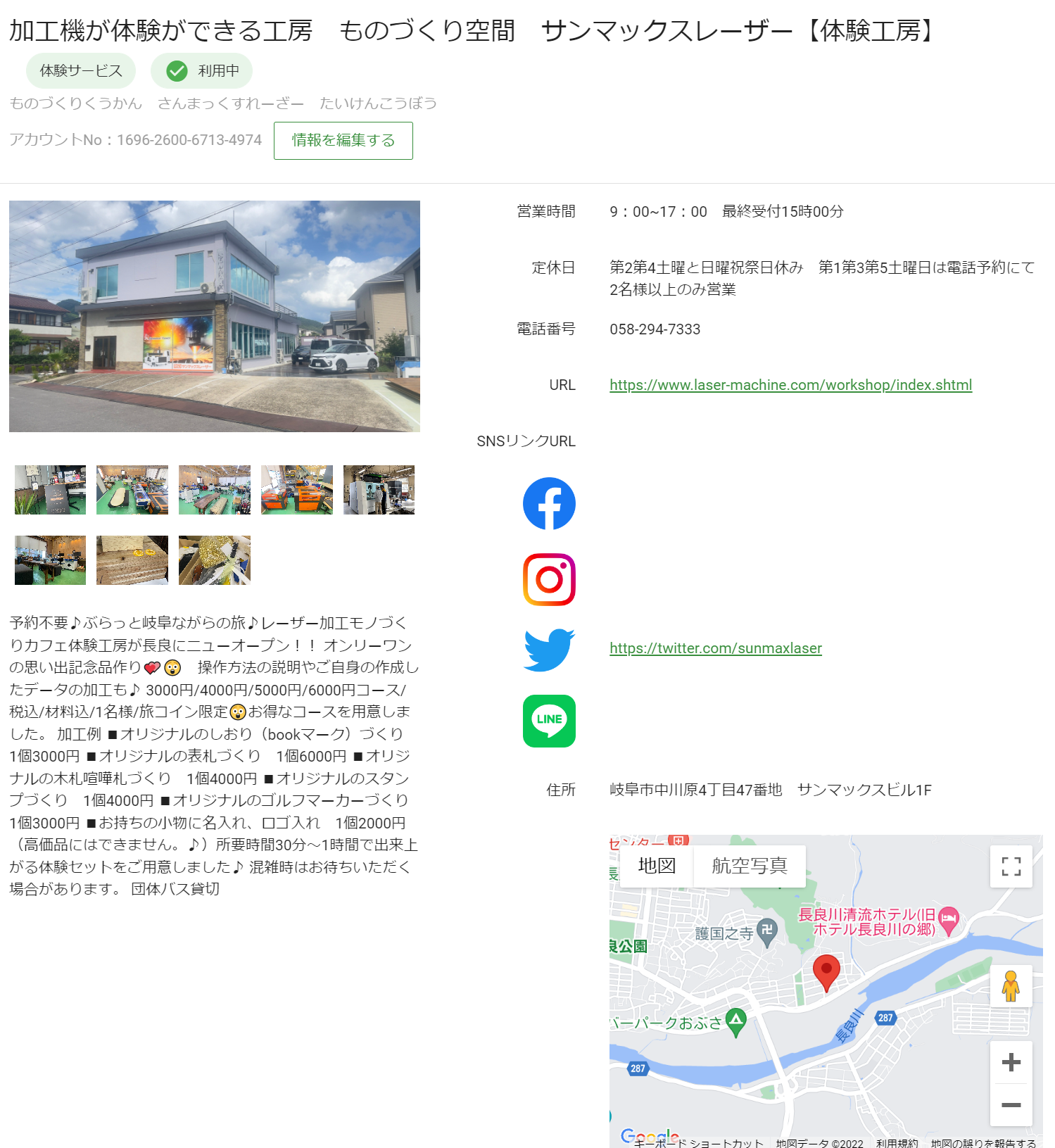Tap the Street View pegman
This screenshot has height=1148, width=1055.
click(1011, 986)
